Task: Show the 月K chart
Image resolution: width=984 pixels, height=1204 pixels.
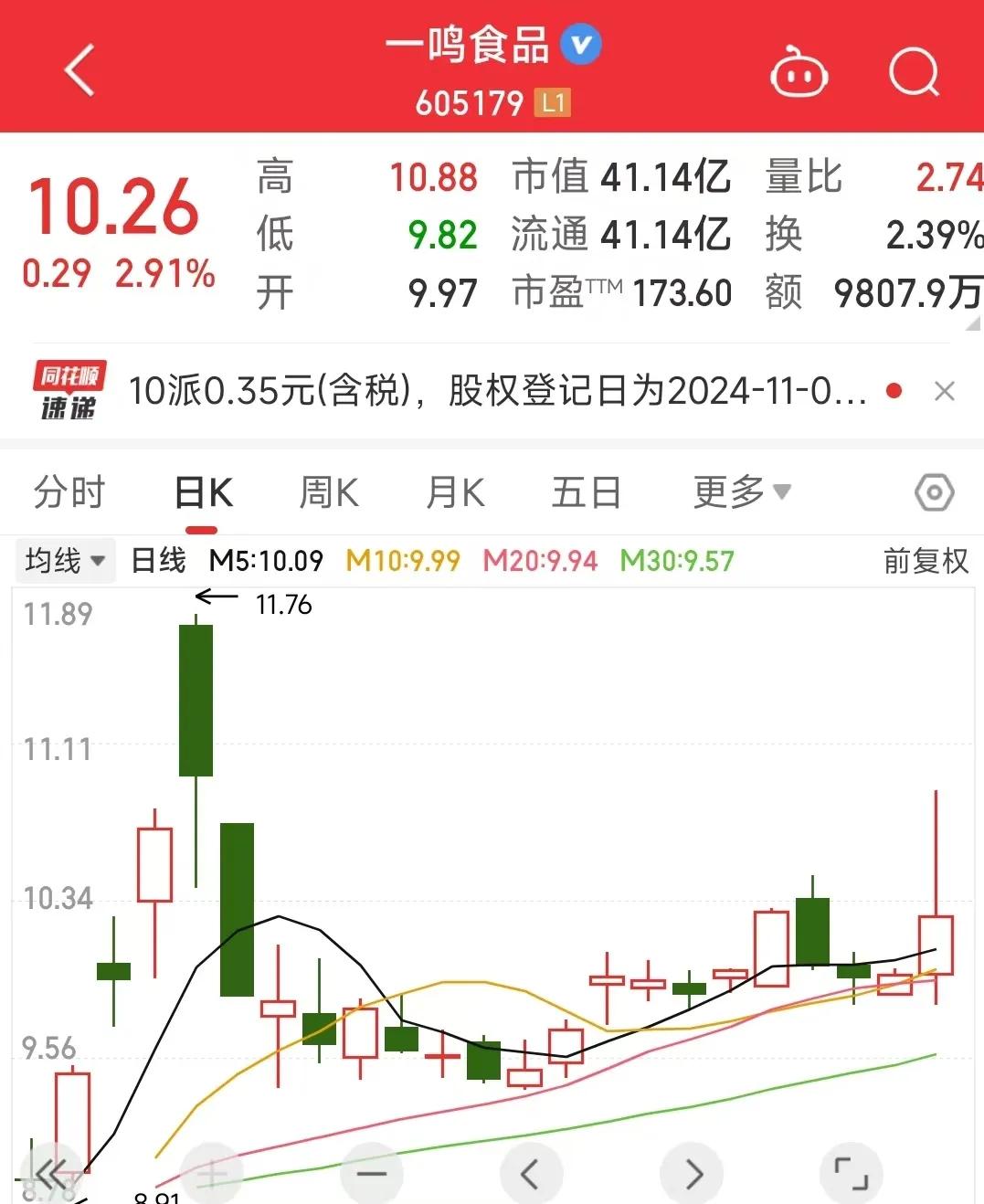Action: click(x=455, y=492)
